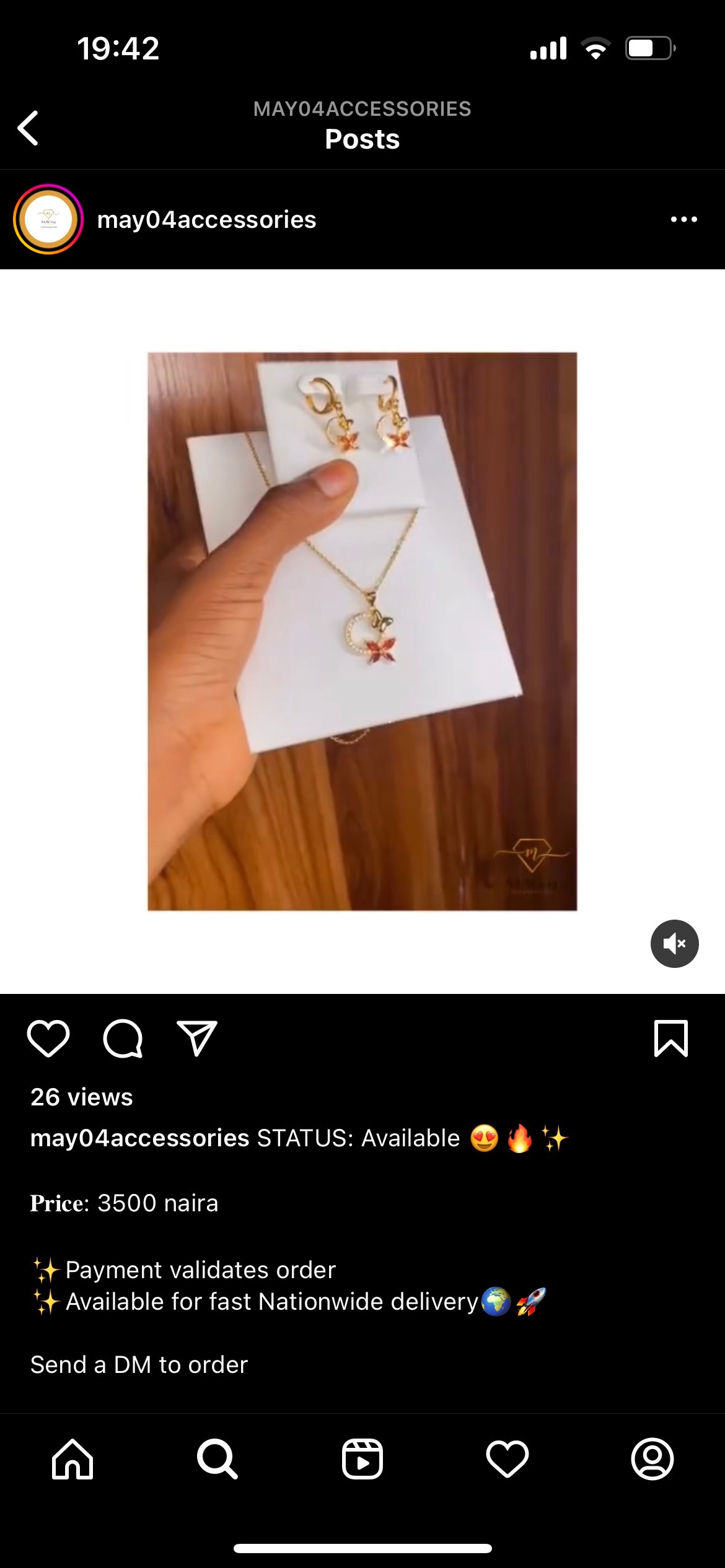Go back using the top-left arrow

coord(29,128)
